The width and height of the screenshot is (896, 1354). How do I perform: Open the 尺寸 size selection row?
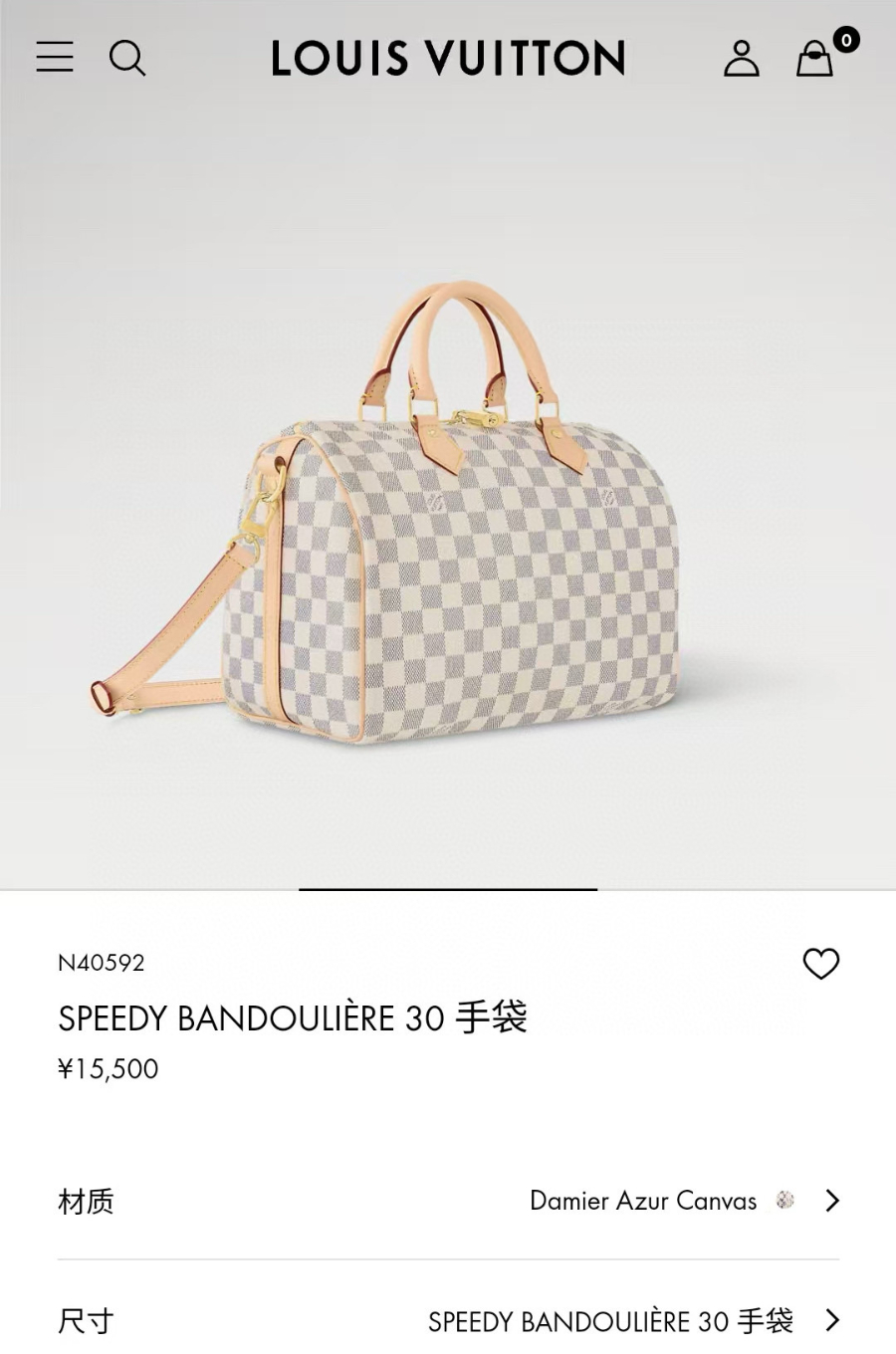point(448,1321)
